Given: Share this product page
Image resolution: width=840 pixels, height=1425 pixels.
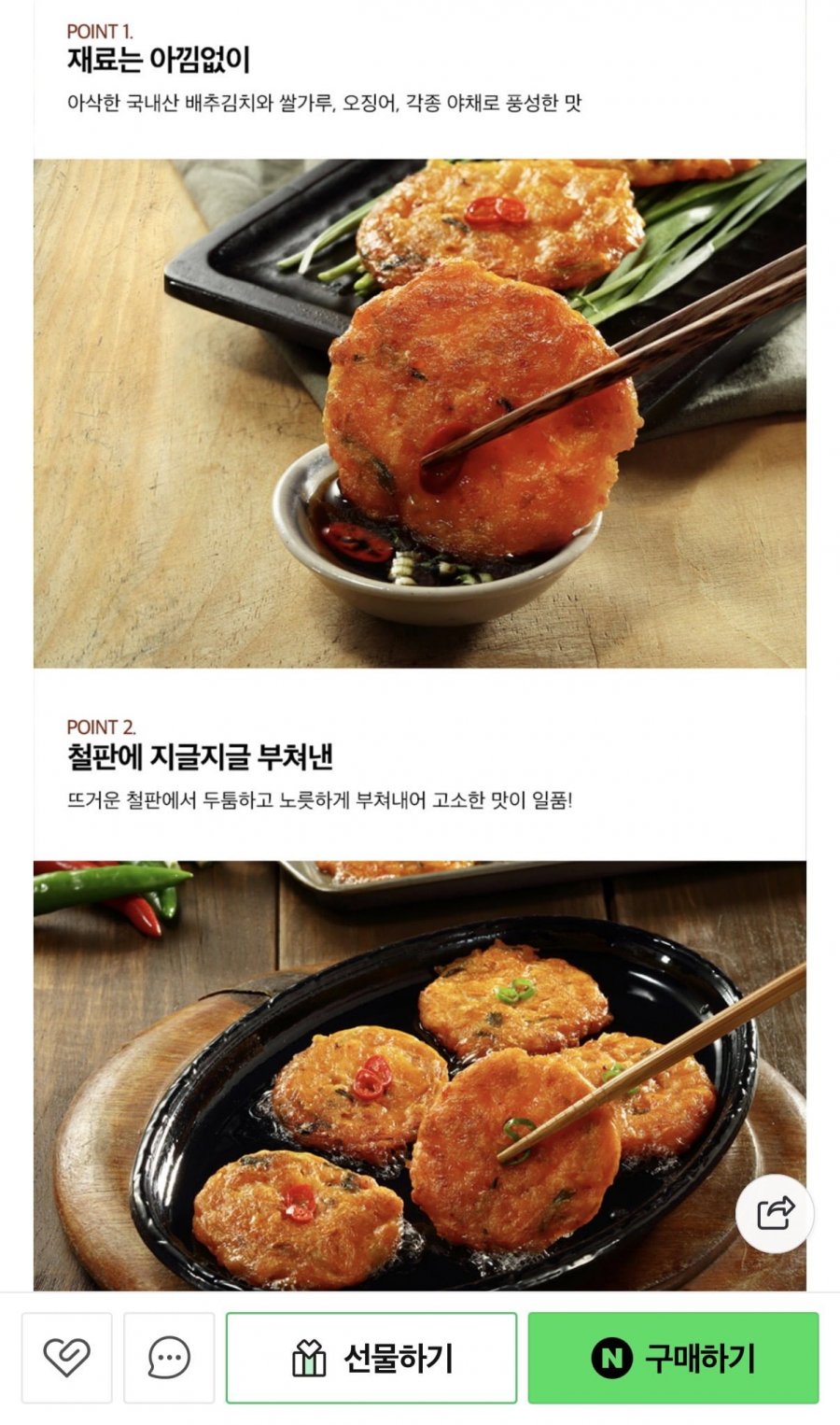Looking at the screenshot, I should (775, 1213).
